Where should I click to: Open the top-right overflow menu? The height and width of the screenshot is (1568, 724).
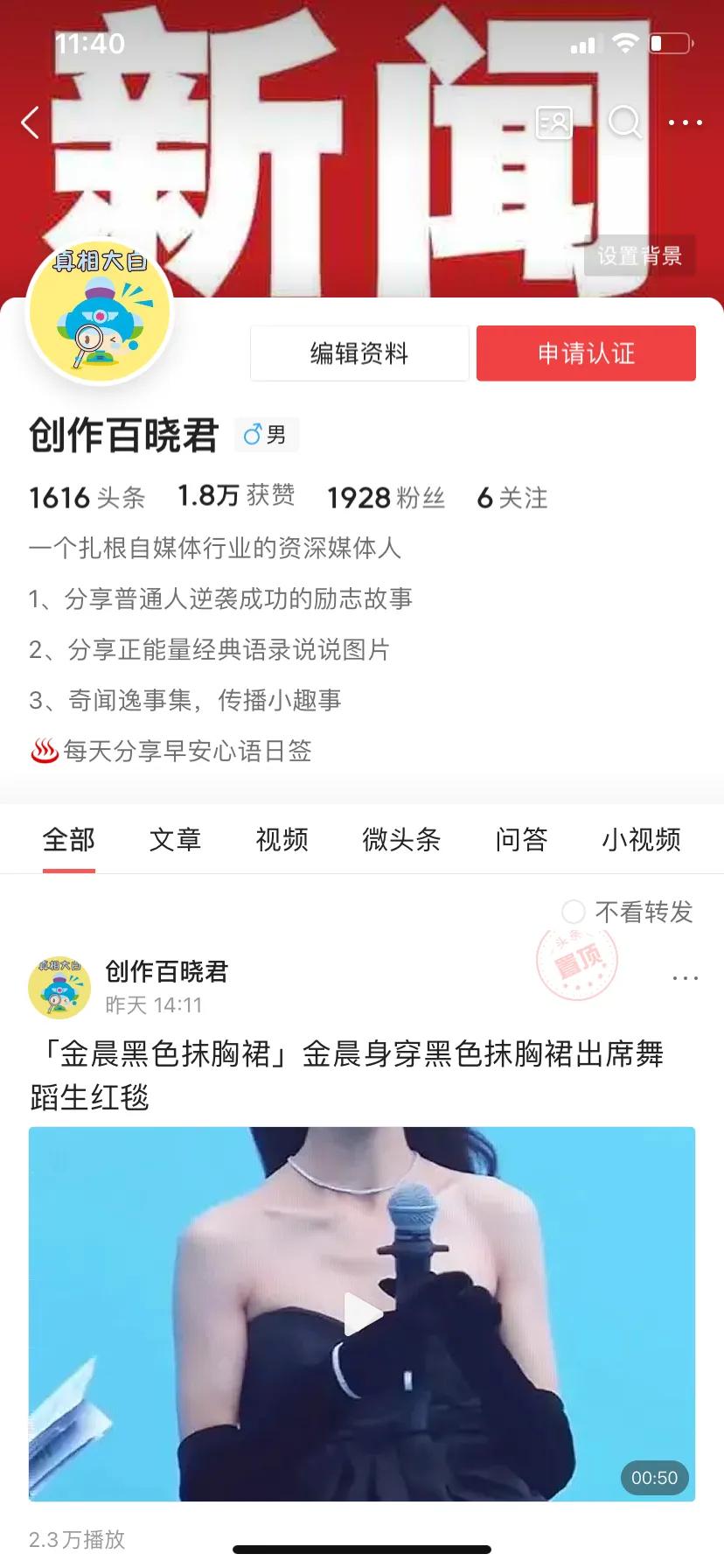click(x=685, y=122)
